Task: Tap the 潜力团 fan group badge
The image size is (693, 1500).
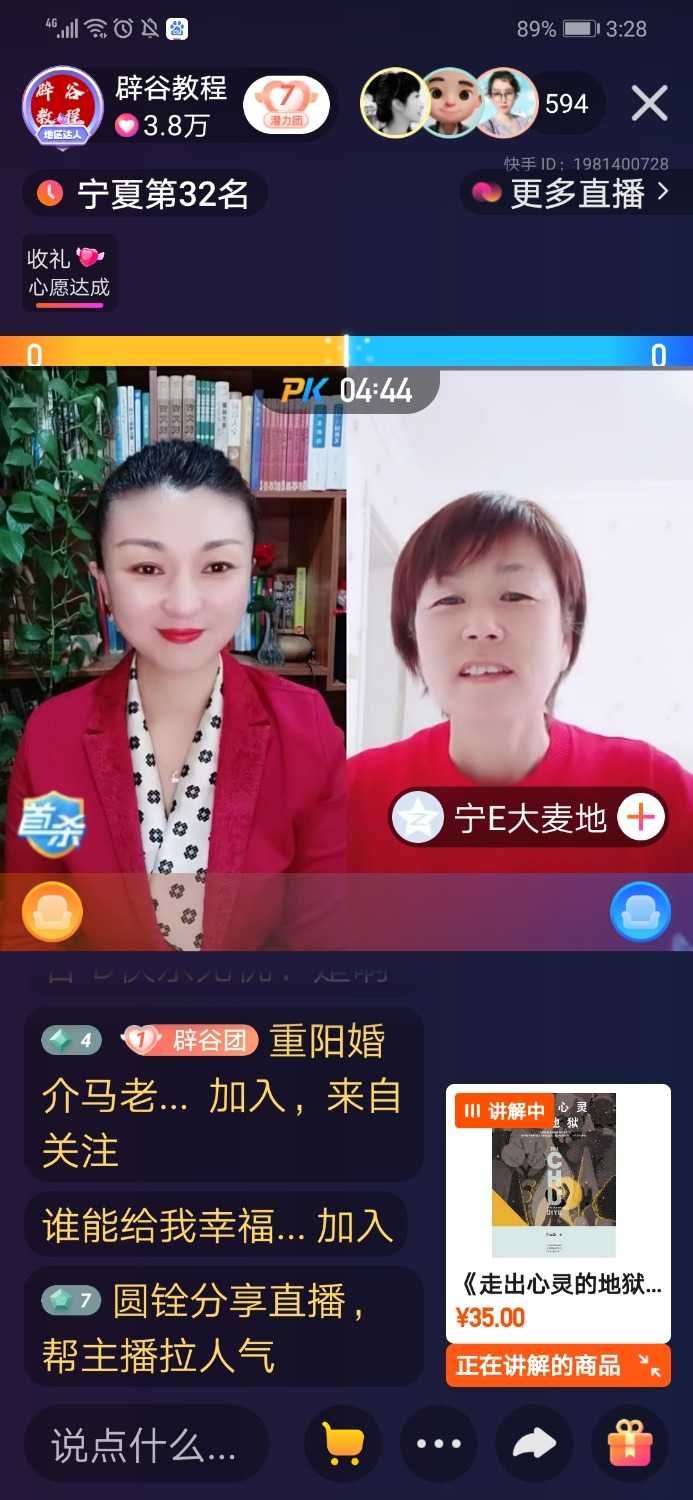Action: click(x=286, y=106)
